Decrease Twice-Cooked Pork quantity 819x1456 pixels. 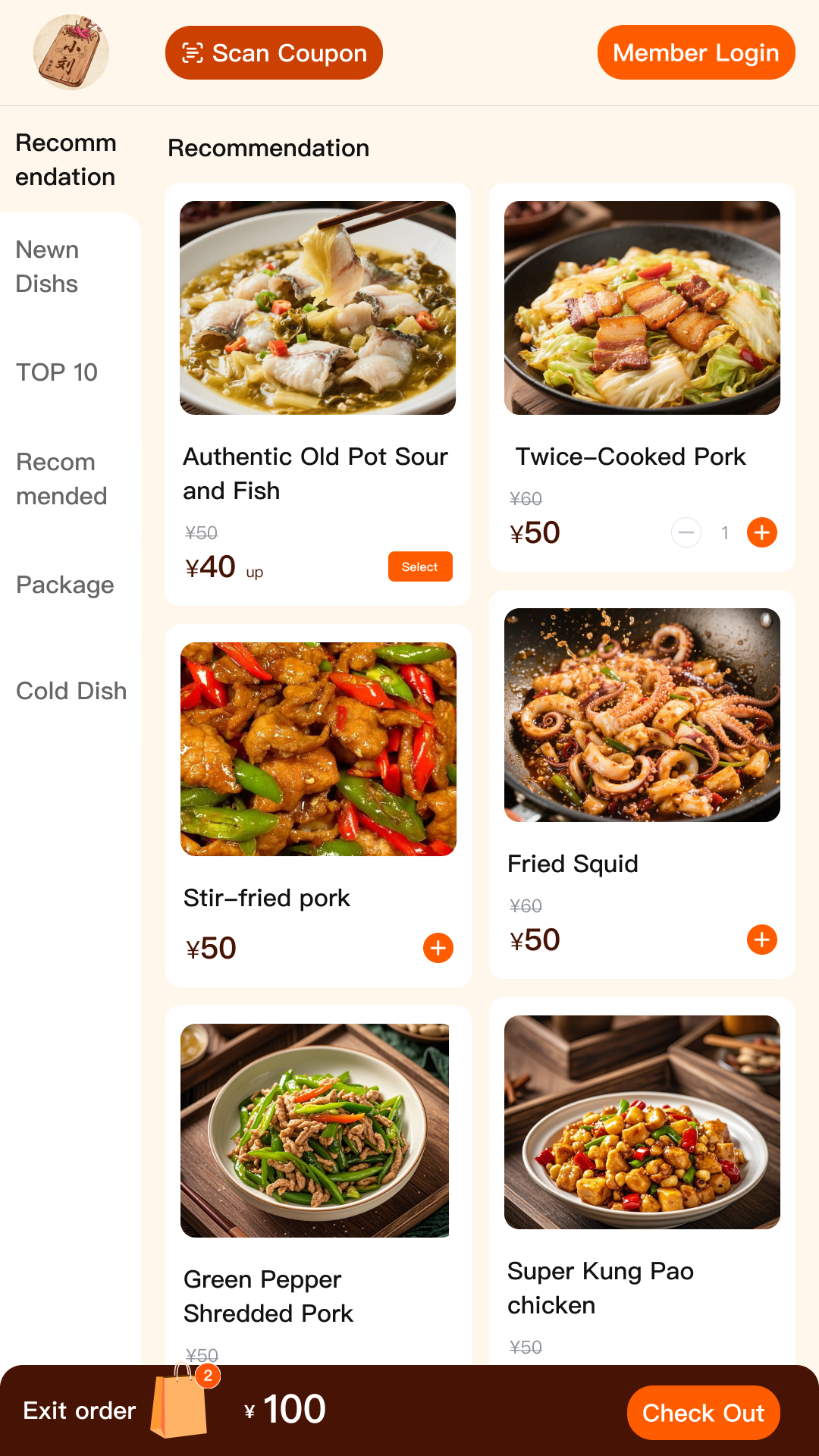(686, 532)
